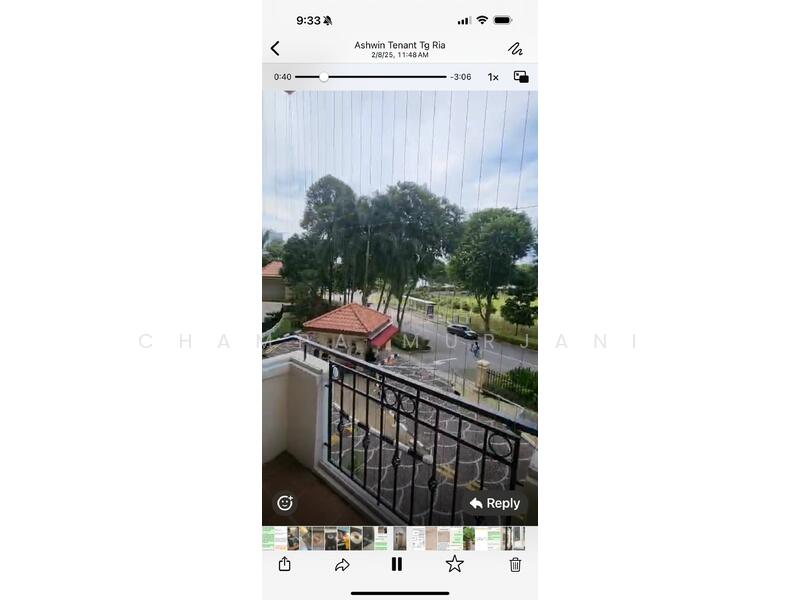Change the 1x playback speed
Image resolution: width=800 pixels, height=600 pixels.
click(x=493, y=77)
